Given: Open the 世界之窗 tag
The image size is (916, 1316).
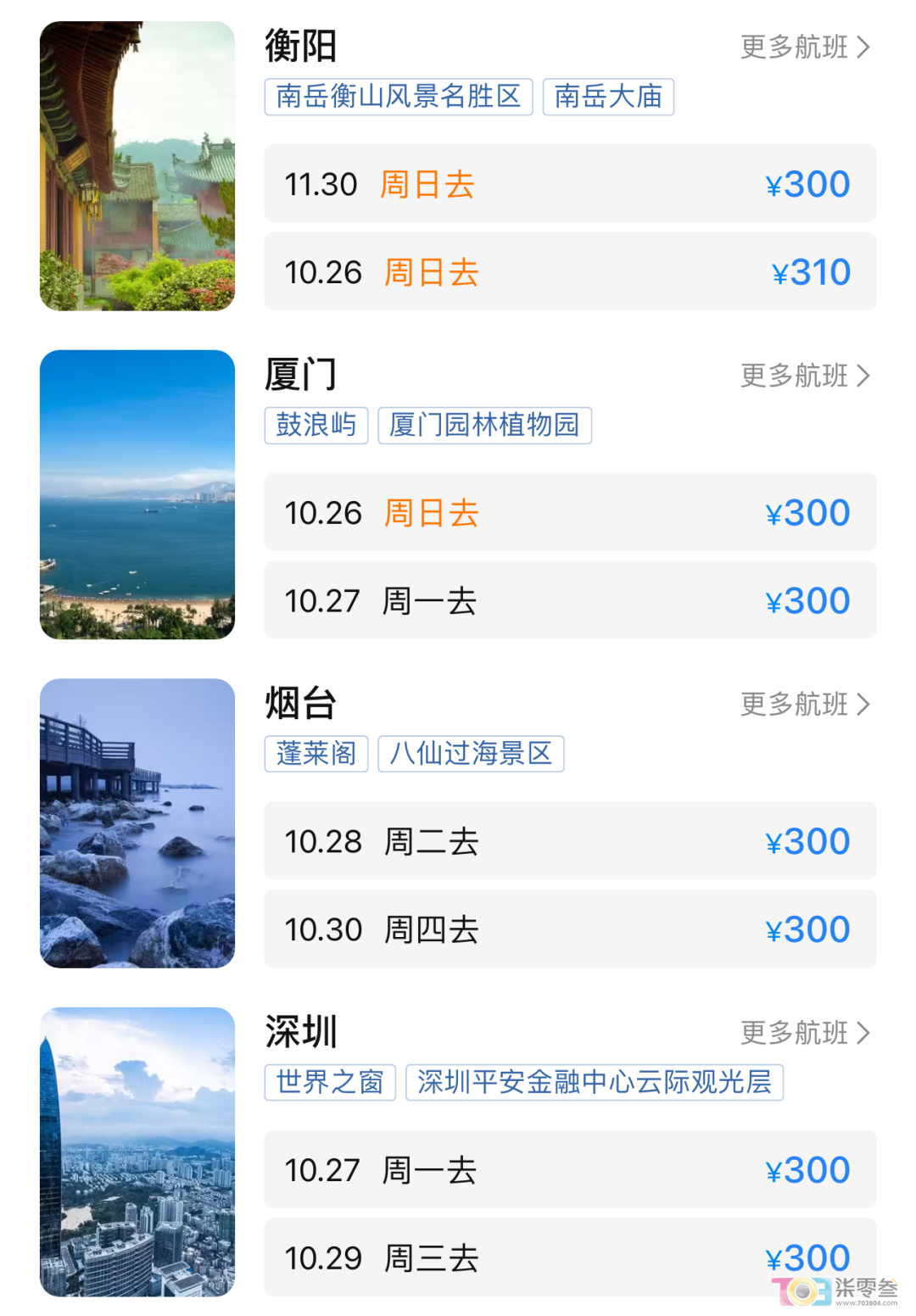Looking at the screenshot, I should (330, 1082).
